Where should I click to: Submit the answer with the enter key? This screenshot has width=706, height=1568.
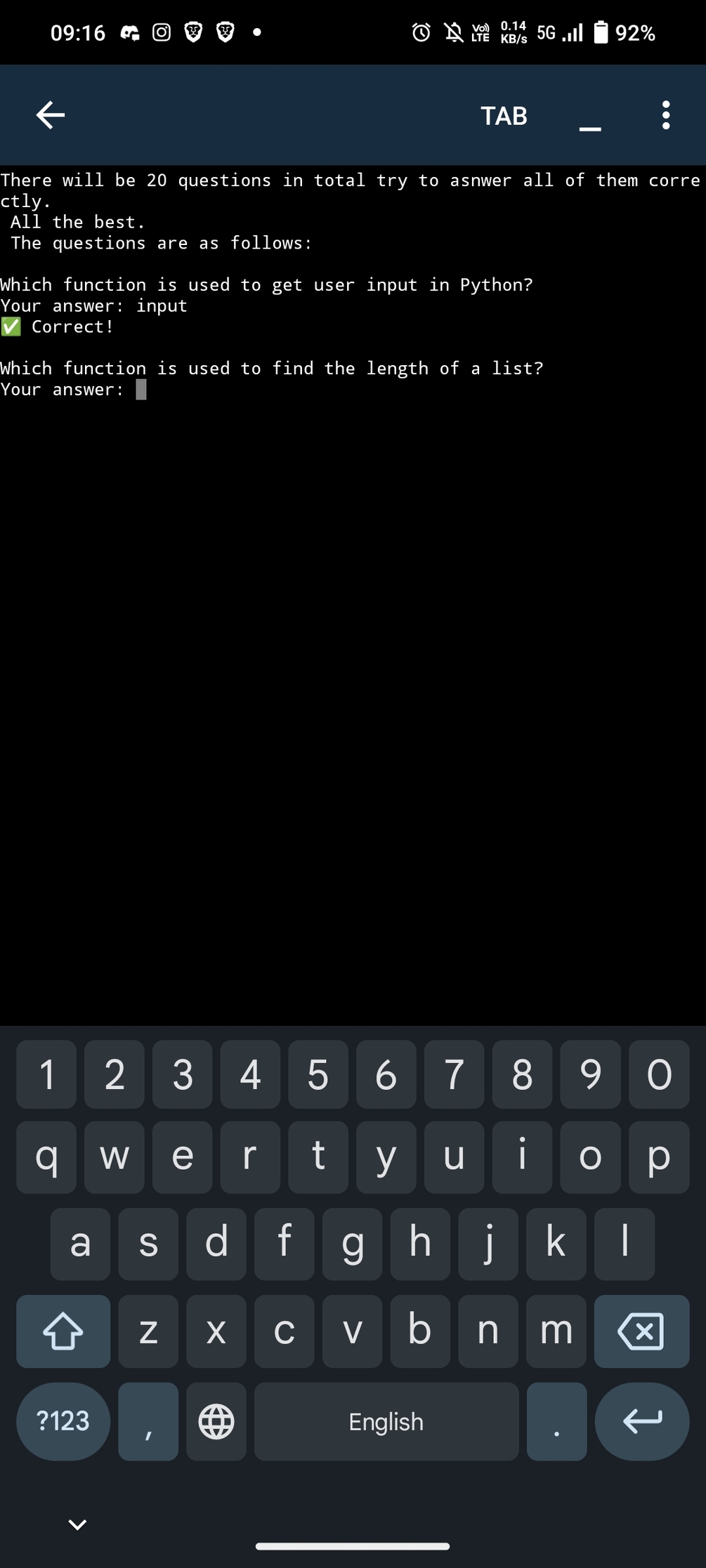(x=641, y=1421)
